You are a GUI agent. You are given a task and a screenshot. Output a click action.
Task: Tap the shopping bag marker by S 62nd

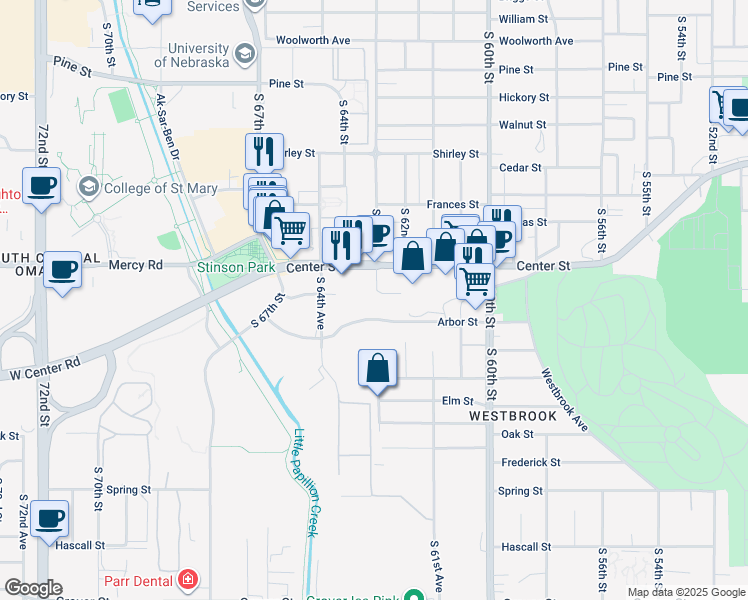click(412, 256)
